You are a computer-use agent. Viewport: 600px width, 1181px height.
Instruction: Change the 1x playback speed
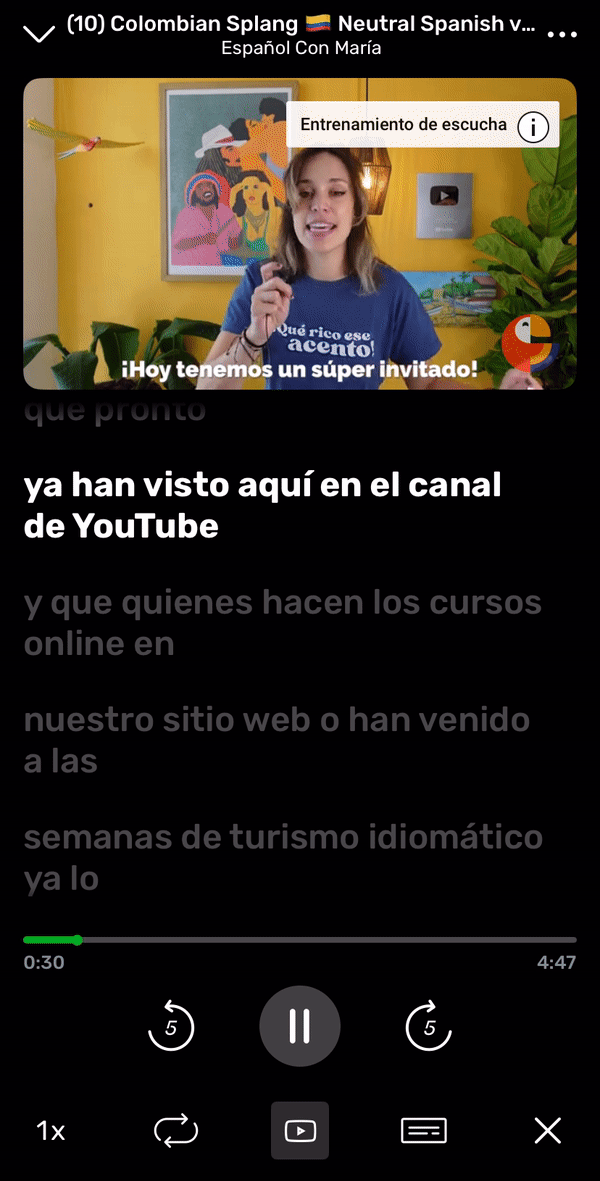click(x=51, y=1131)
